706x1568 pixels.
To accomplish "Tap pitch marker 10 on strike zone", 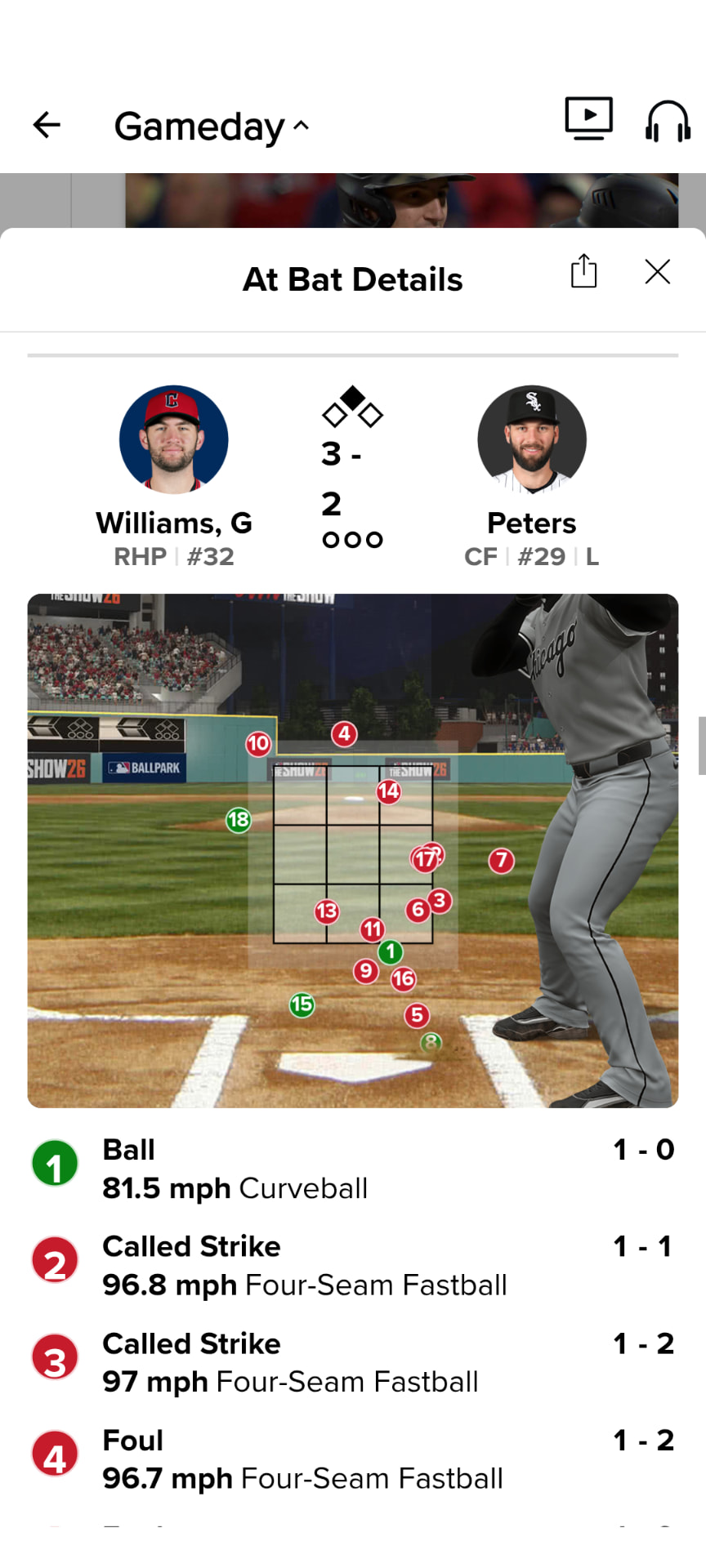I will pos(258,743).
